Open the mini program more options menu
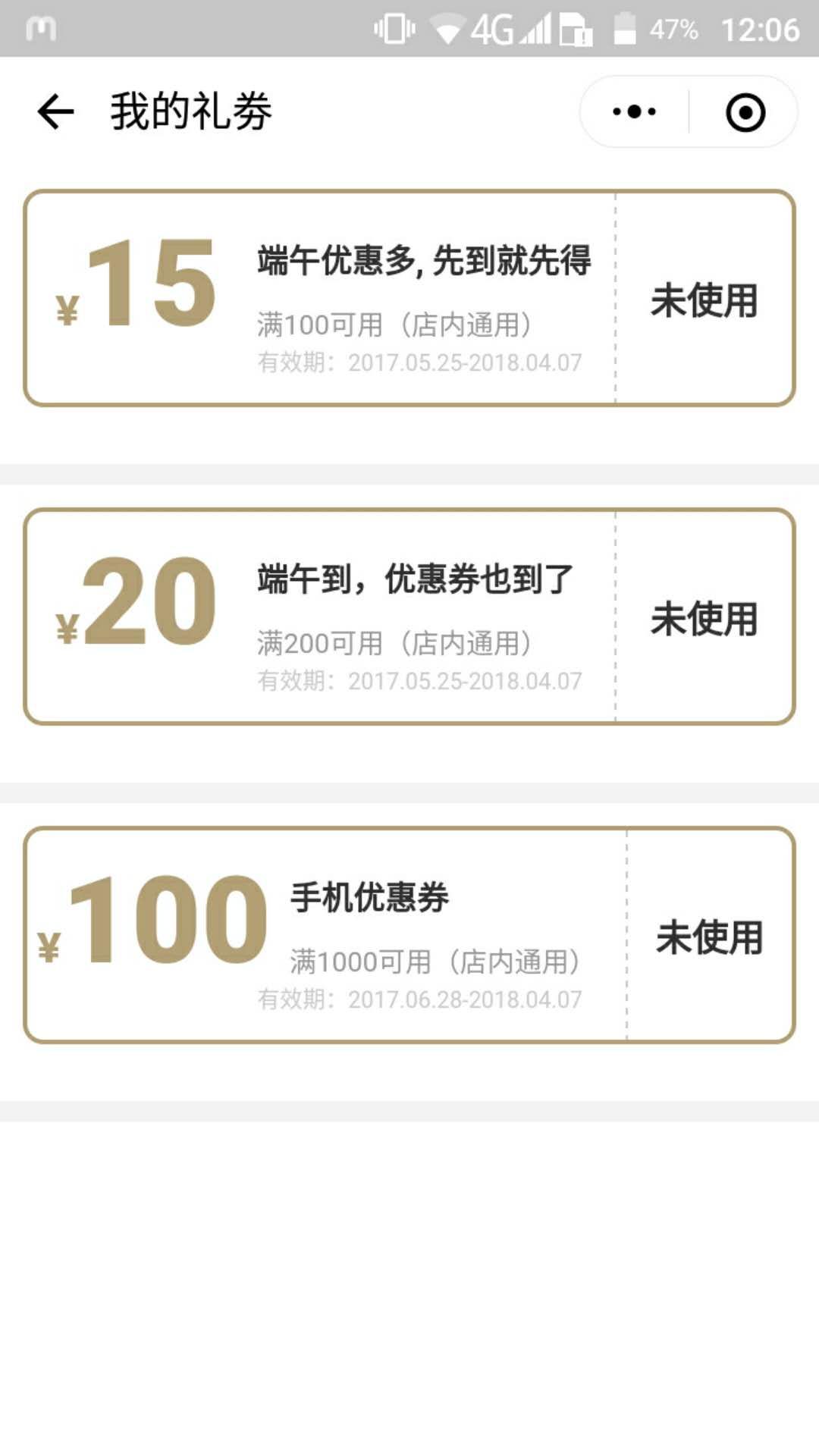Image resolution: width=819 pixels, height=1456 pixels. coord(634,112)
